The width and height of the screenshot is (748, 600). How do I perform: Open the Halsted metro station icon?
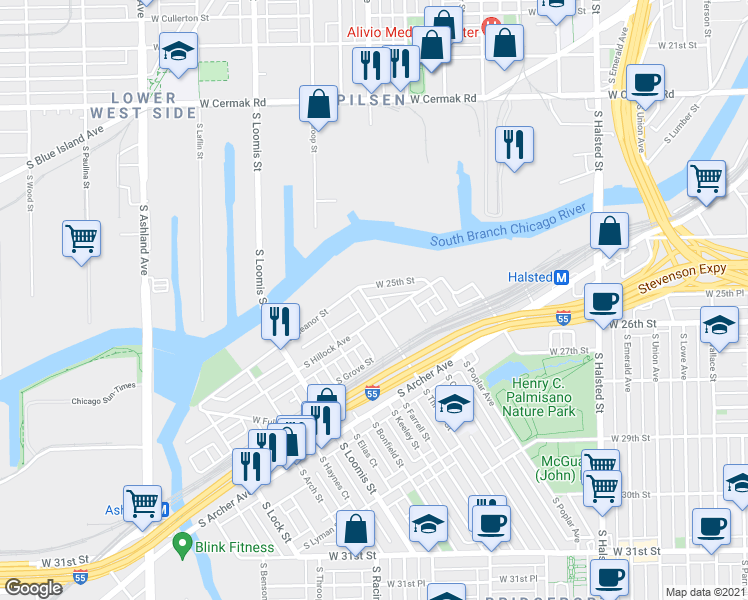click(561, 277)
